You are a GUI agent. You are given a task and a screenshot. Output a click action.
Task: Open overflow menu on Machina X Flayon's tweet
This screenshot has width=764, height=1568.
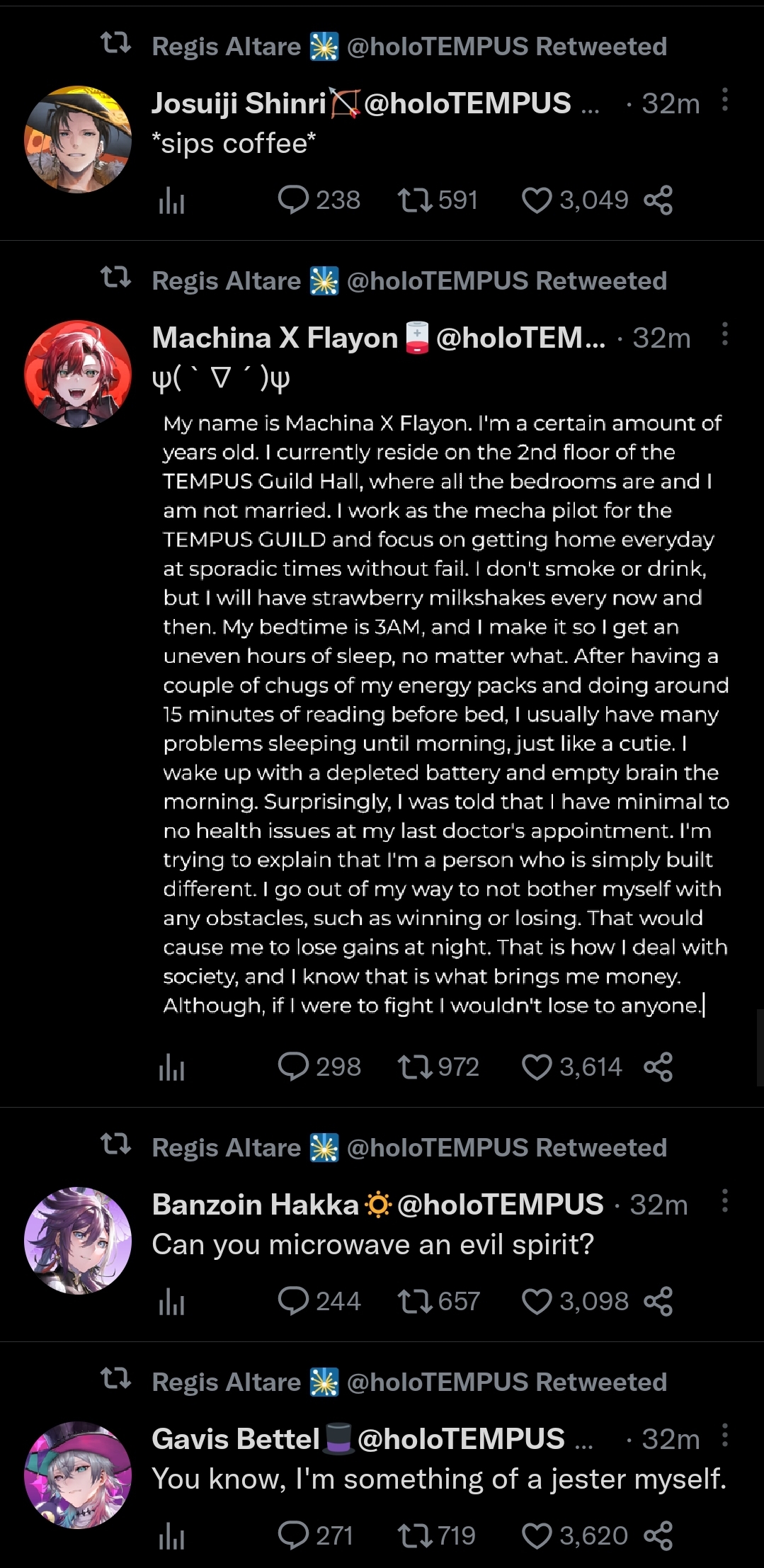[724, 334]
